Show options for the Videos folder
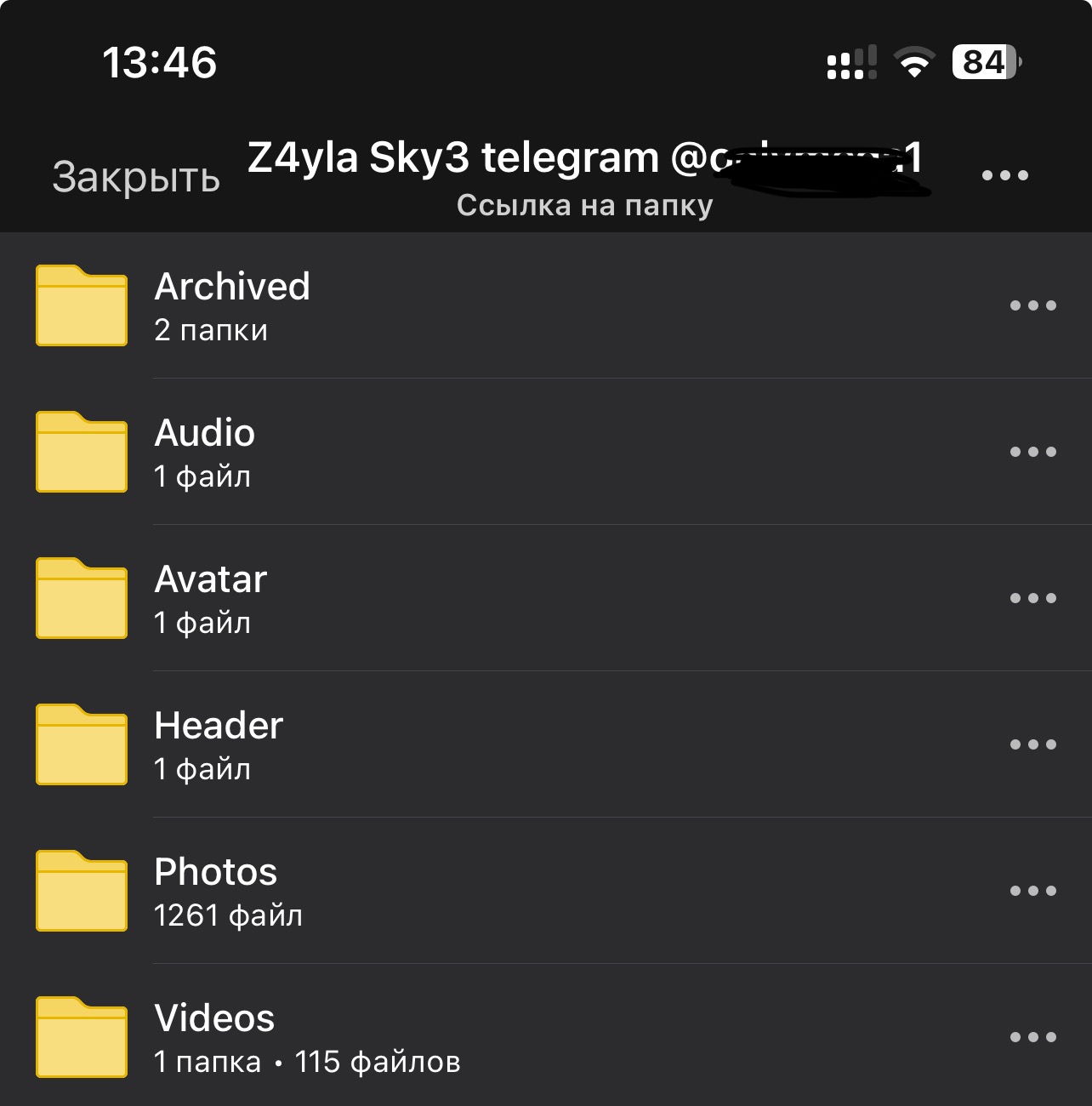The width and height of the screenshot is (1092, 1106). (1033, 1037)
